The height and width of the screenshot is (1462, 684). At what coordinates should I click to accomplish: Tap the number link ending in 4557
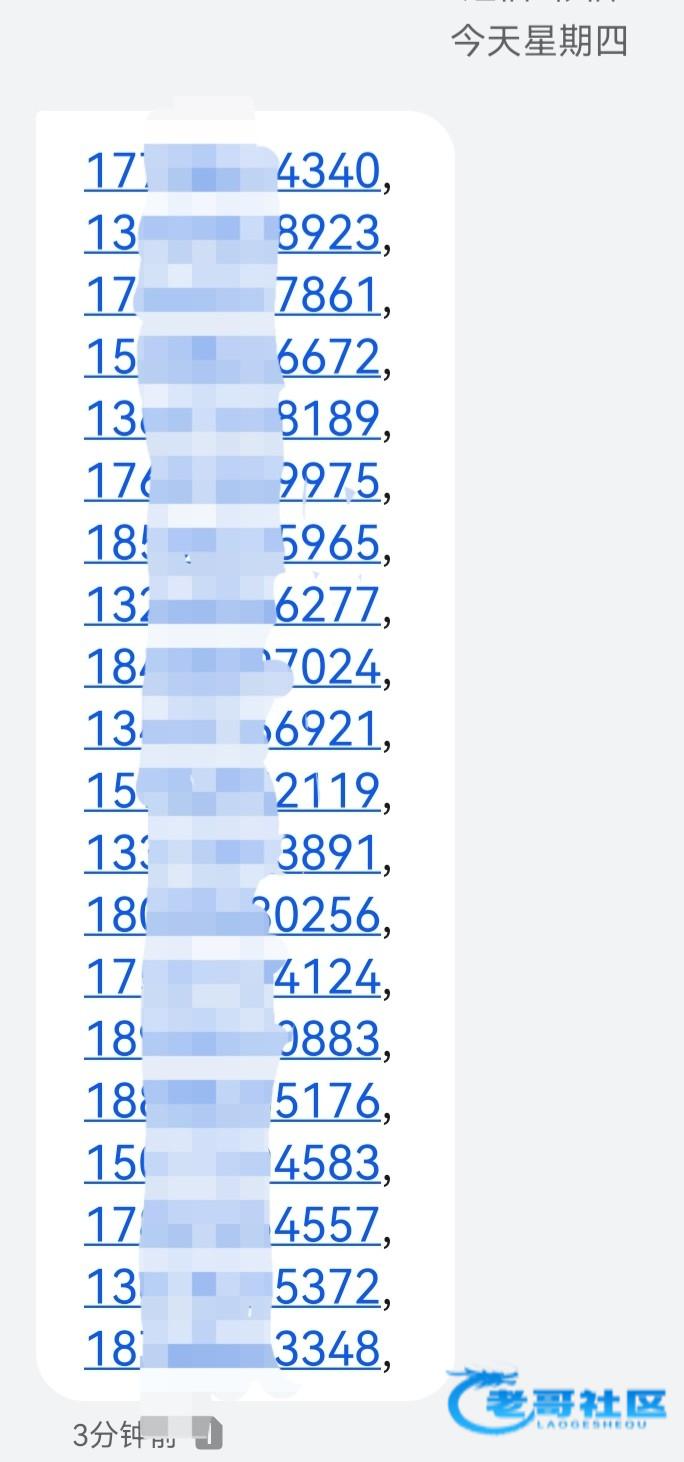point(232,1225)
